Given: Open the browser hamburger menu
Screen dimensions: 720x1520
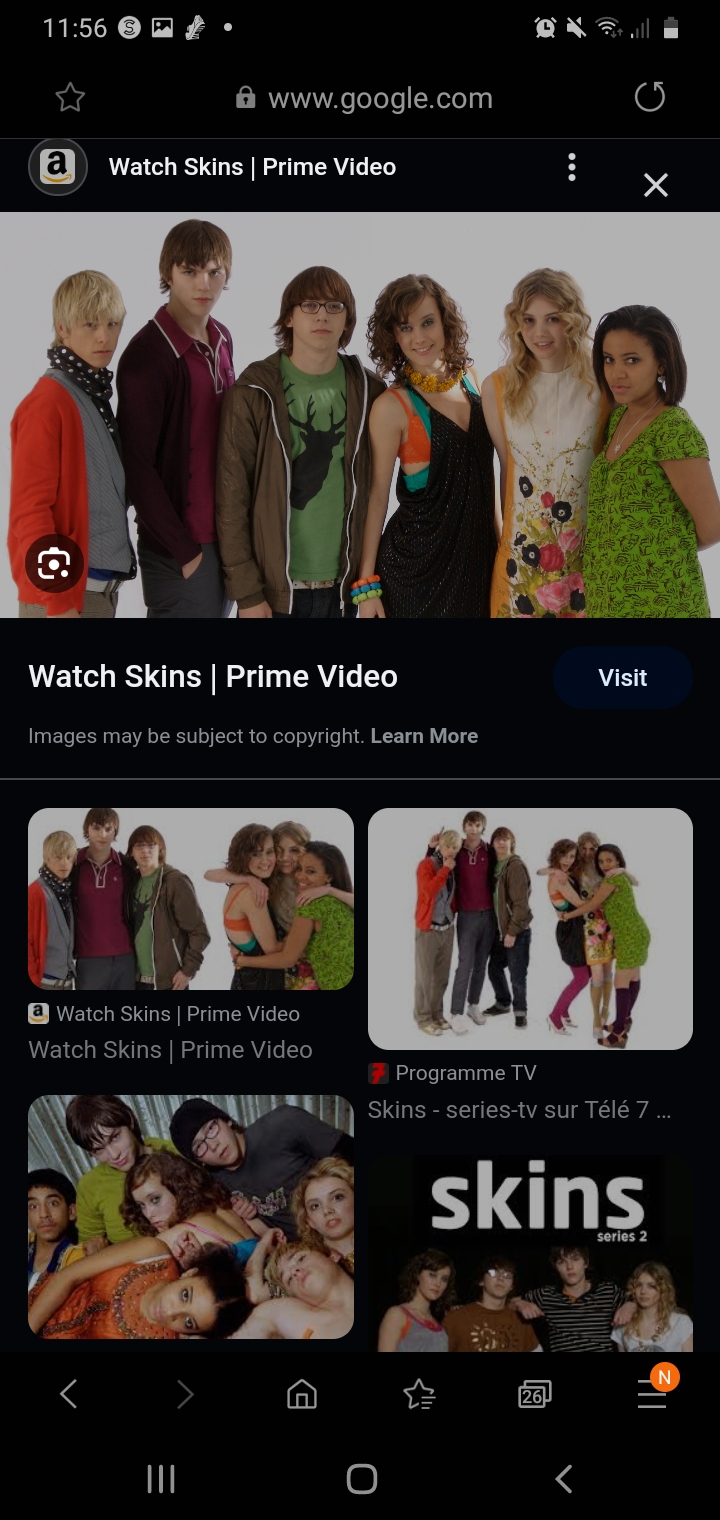Looking at the screenshot, I should coord(652,1394).
